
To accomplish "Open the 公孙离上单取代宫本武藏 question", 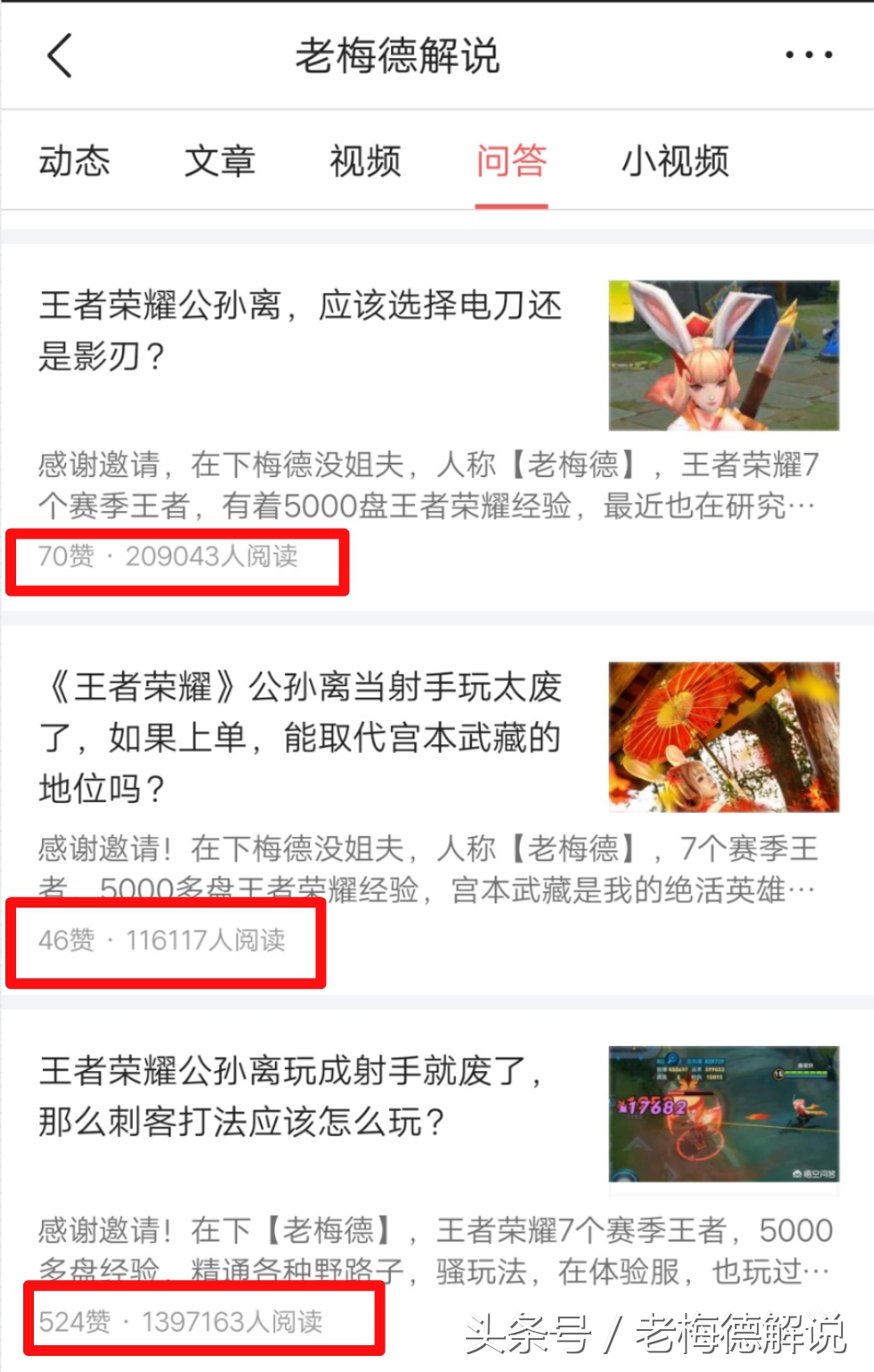I will point(299,738).
